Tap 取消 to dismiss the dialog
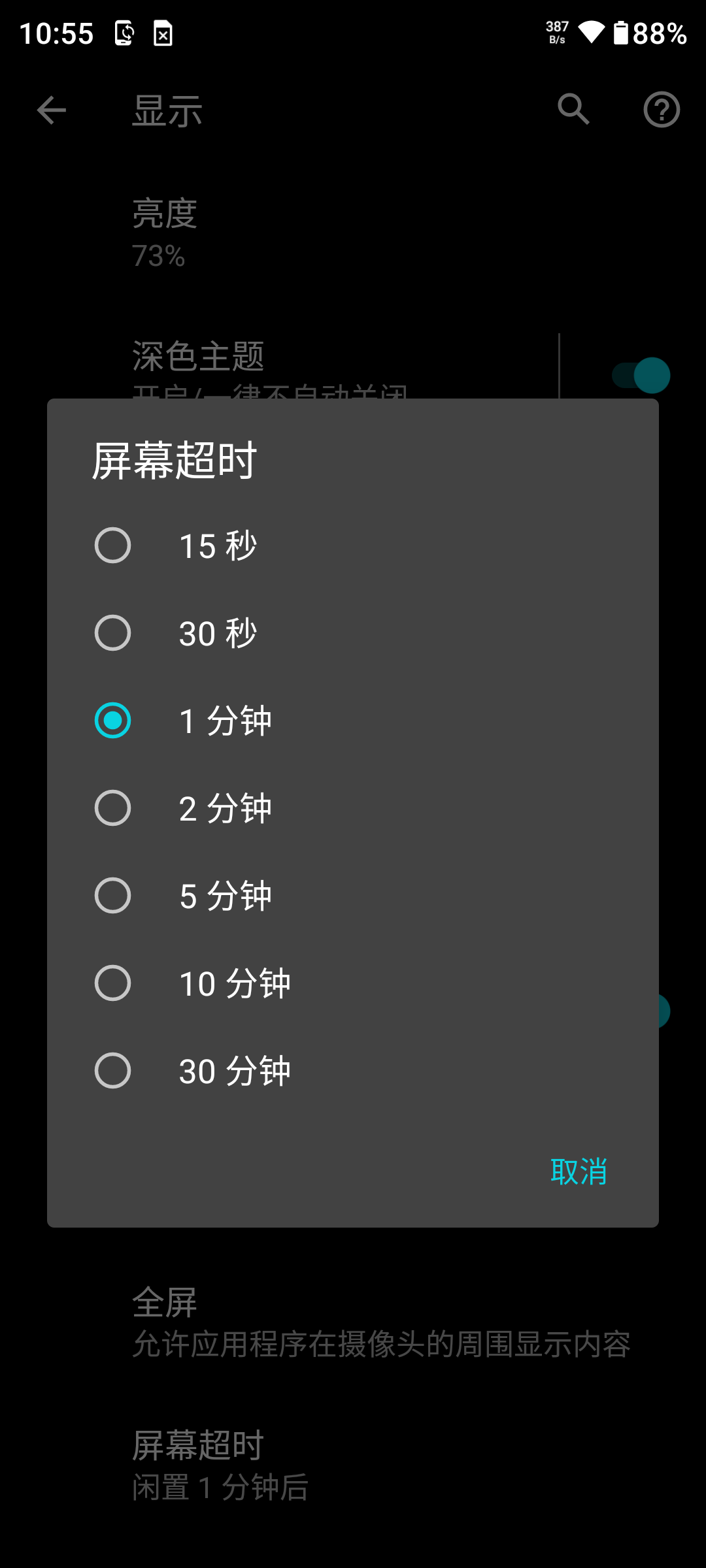Viewport: 706px width, 1568px height. [x=579, y=1171]
